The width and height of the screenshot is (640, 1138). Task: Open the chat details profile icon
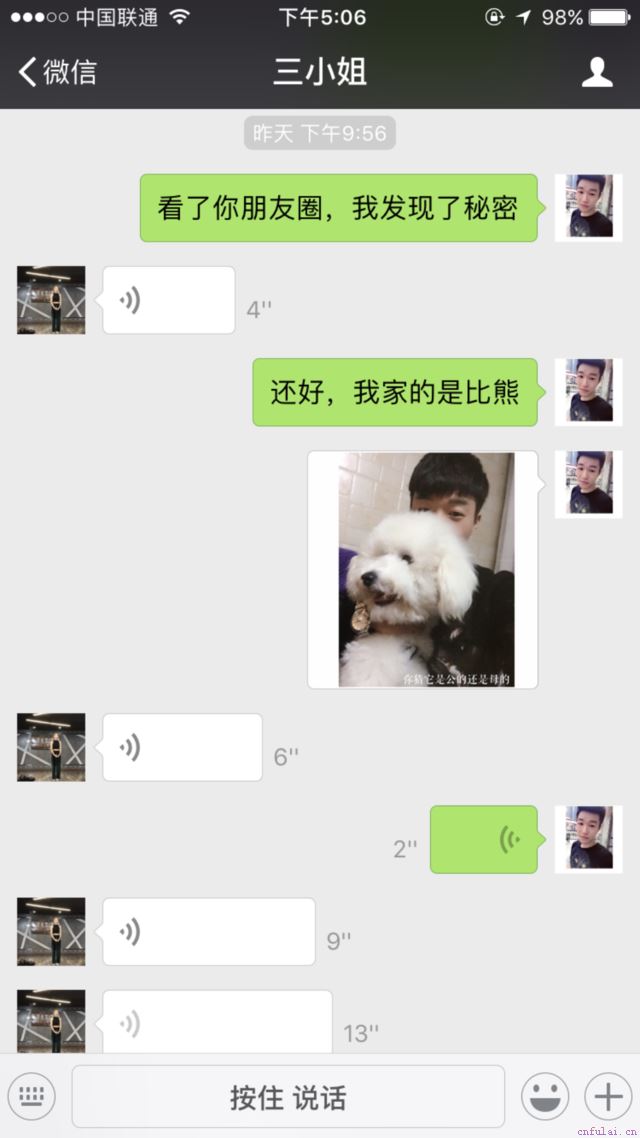pos(597,72)
